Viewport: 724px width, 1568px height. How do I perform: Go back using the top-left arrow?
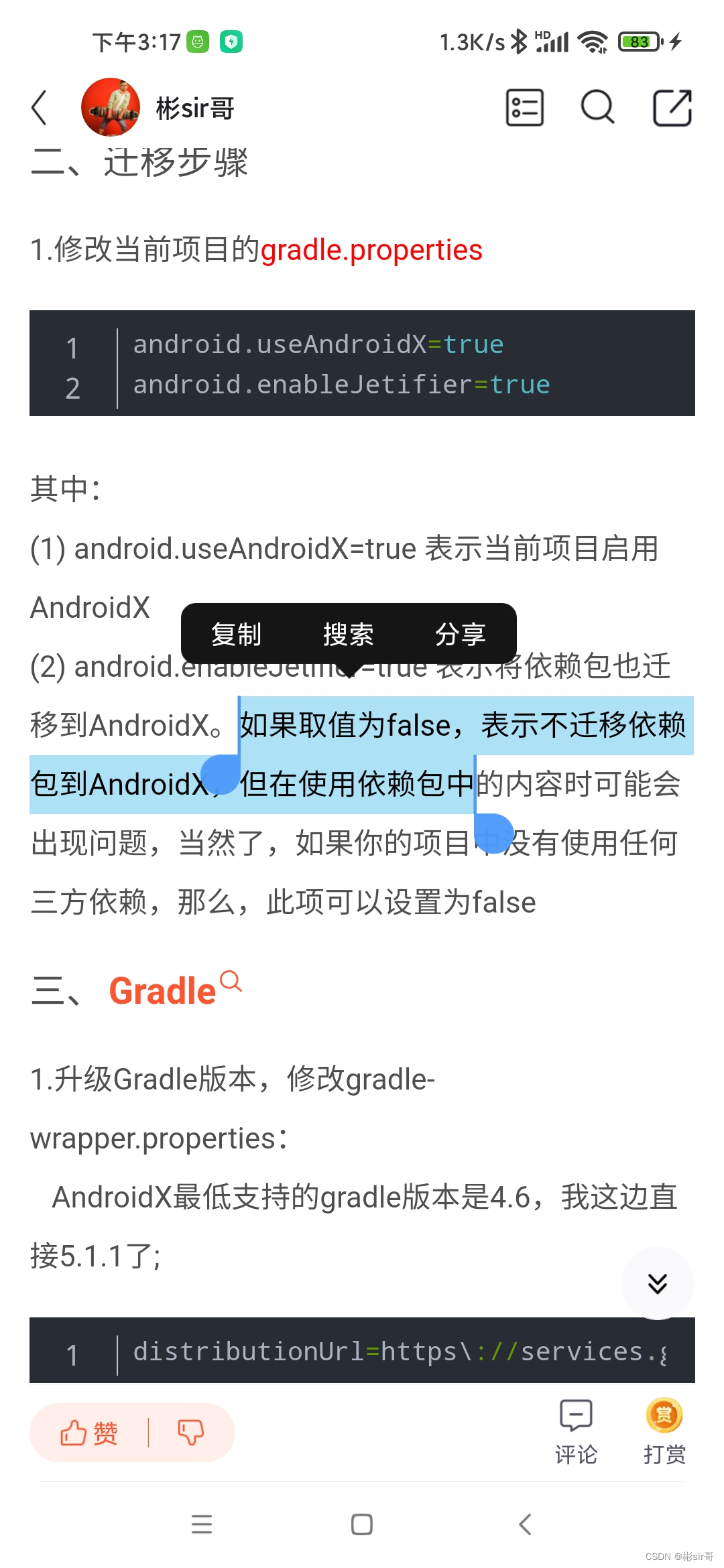coord(40,108)
